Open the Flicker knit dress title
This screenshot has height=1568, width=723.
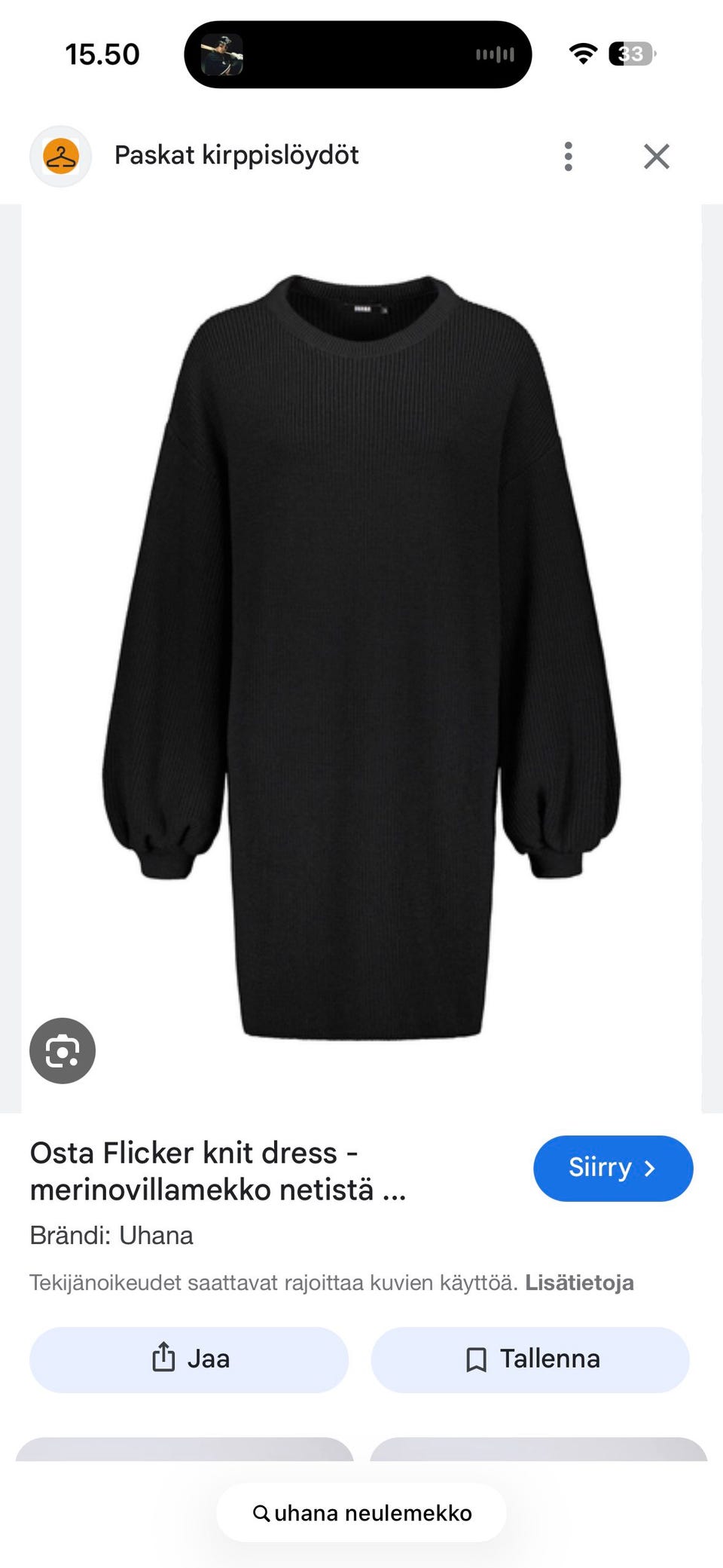pyautogui.click(x=218, y=1171)
